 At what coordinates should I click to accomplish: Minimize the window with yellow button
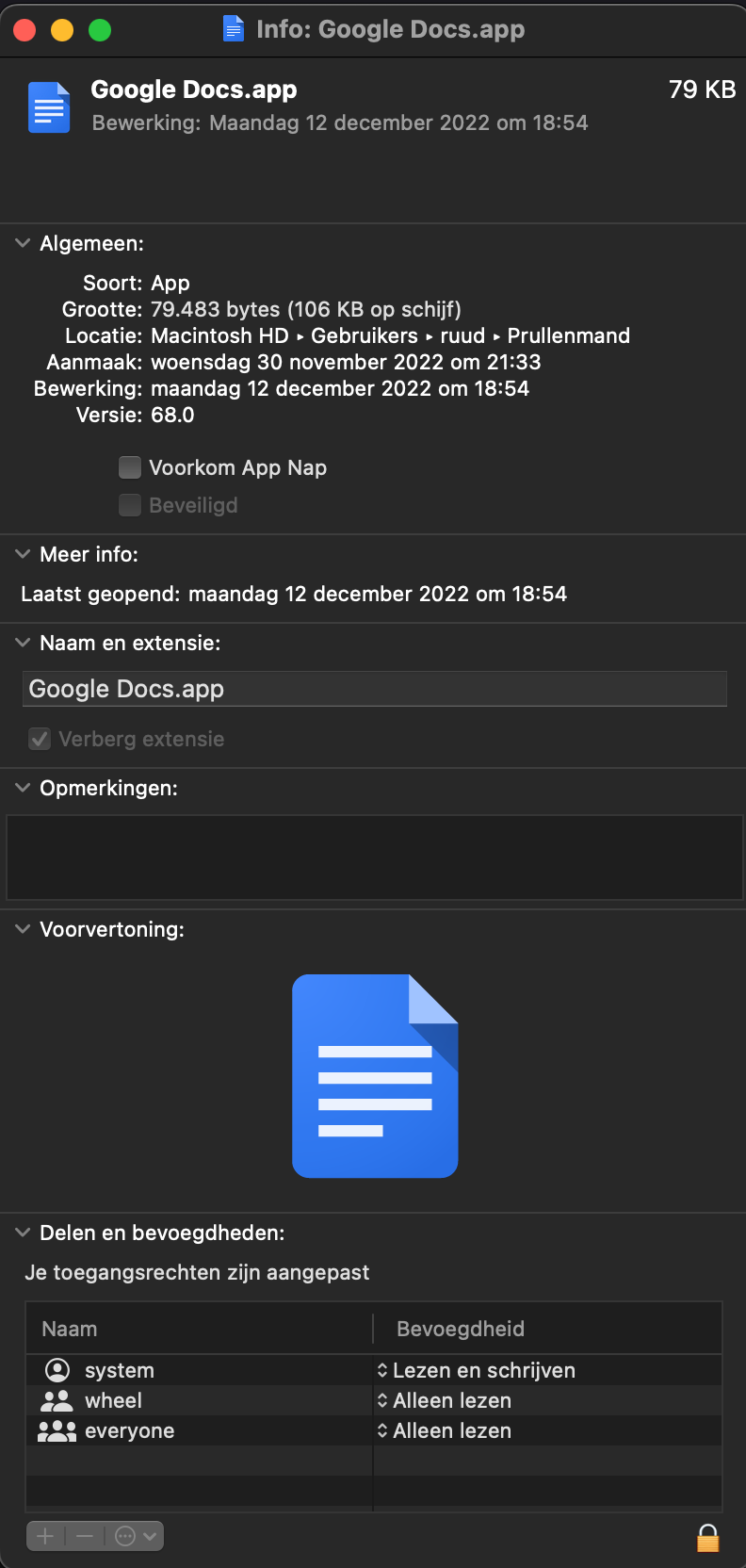click(62, 30)
